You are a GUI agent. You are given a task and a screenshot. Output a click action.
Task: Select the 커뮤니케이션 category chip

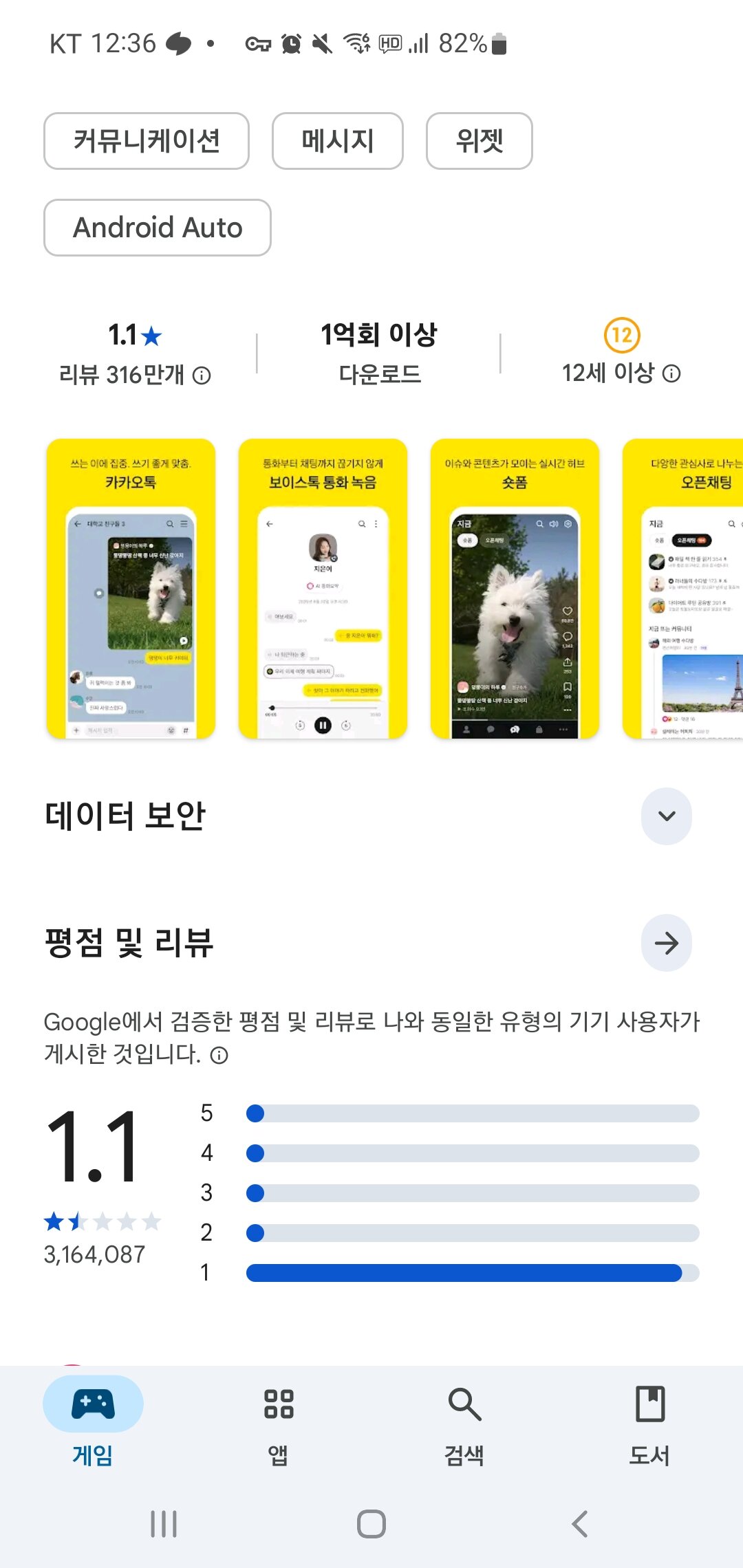[146, 141]
